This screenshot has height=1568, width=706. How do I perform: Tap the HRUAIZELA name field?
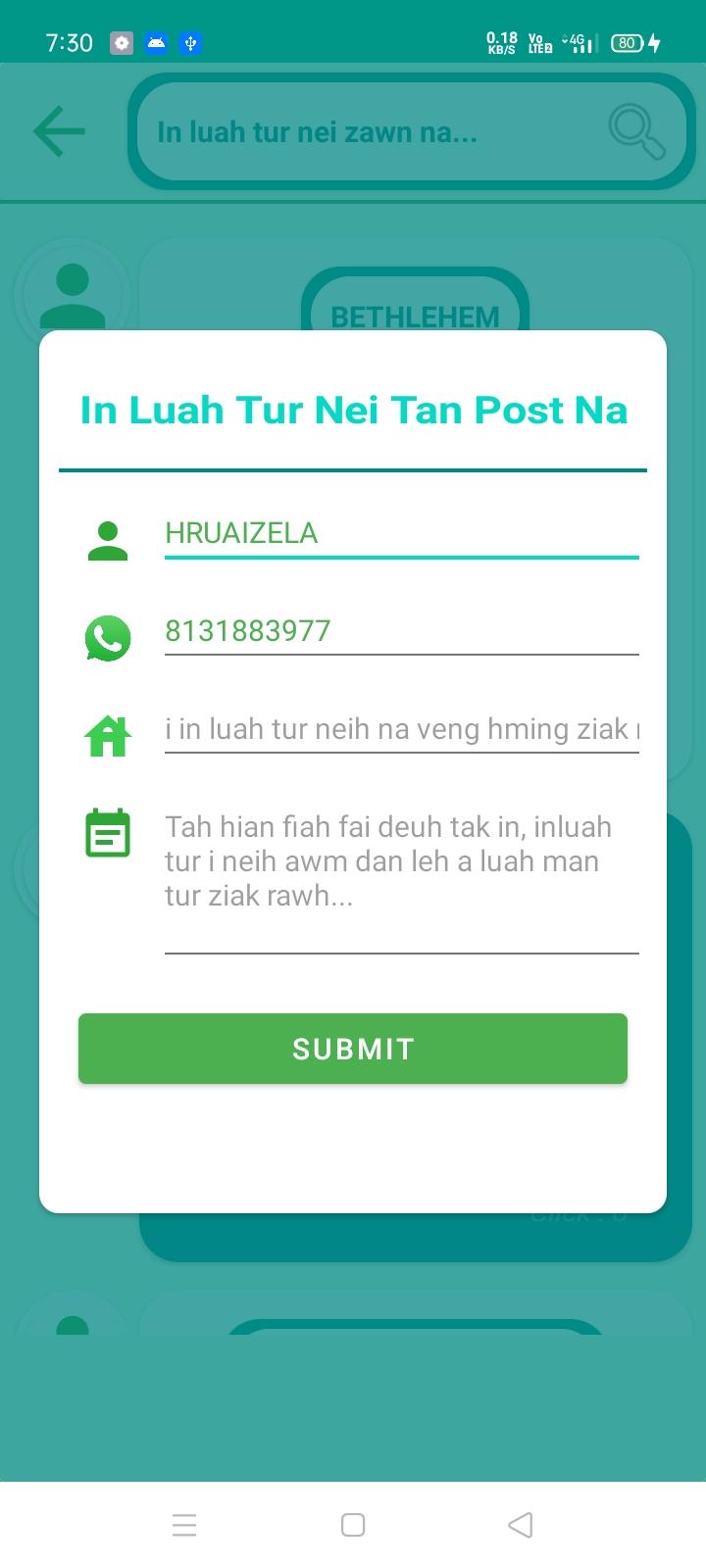click(x=401, y=534)
